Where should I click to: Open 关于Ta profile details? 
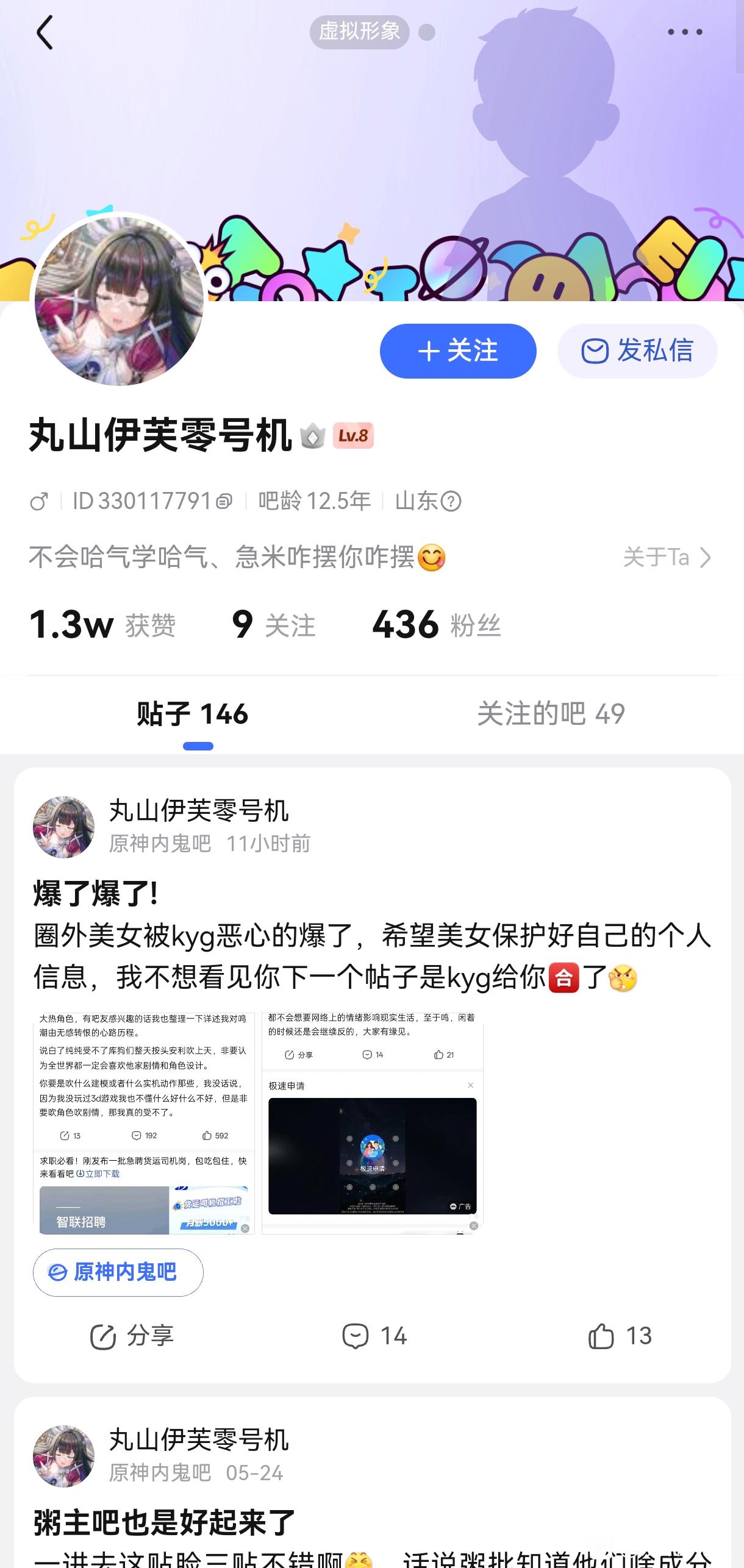coord(667,557)
